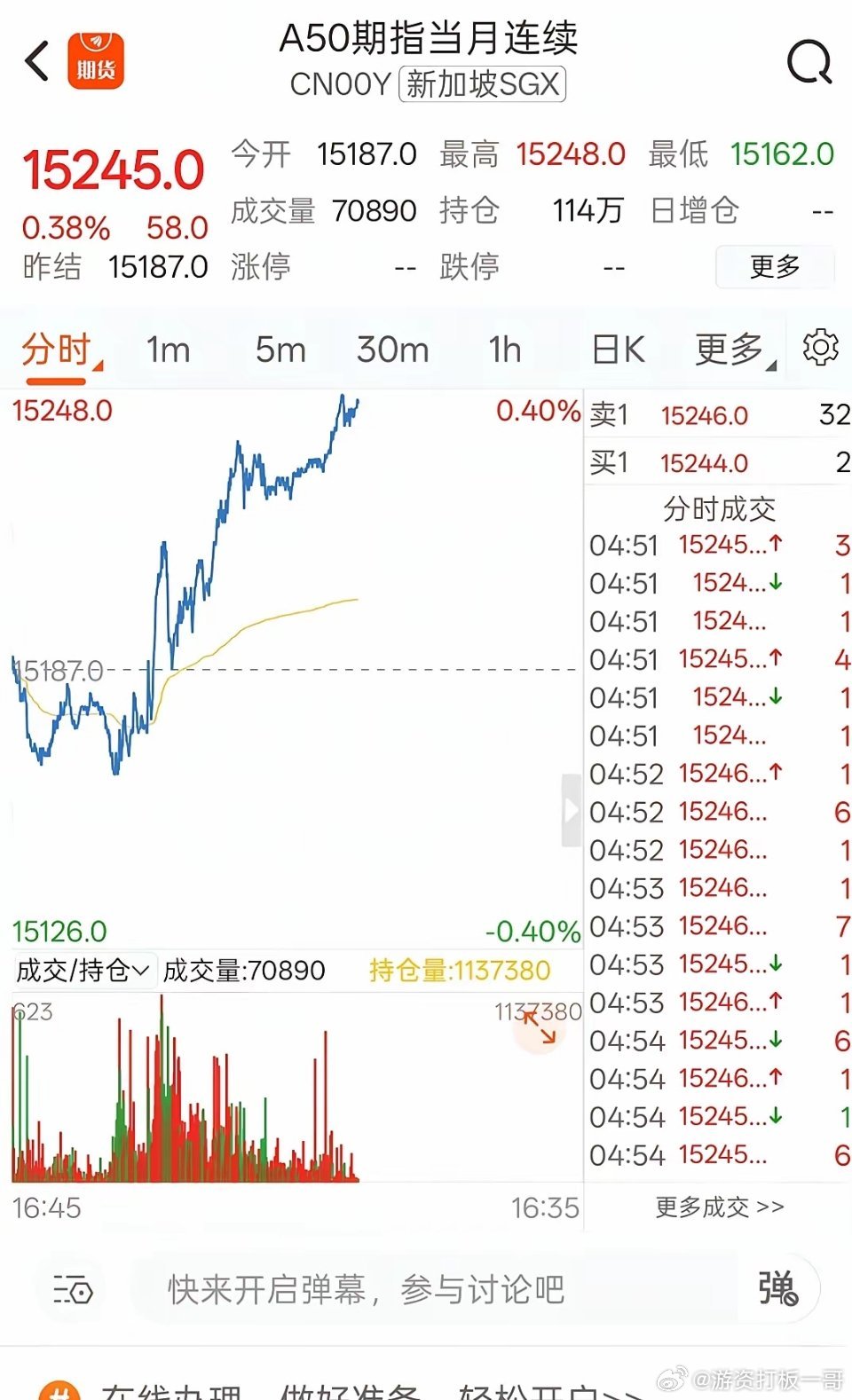Tap the 更多 button for more quote details
The height and width of the screenshot is (1400, 852).
(775, 266)
